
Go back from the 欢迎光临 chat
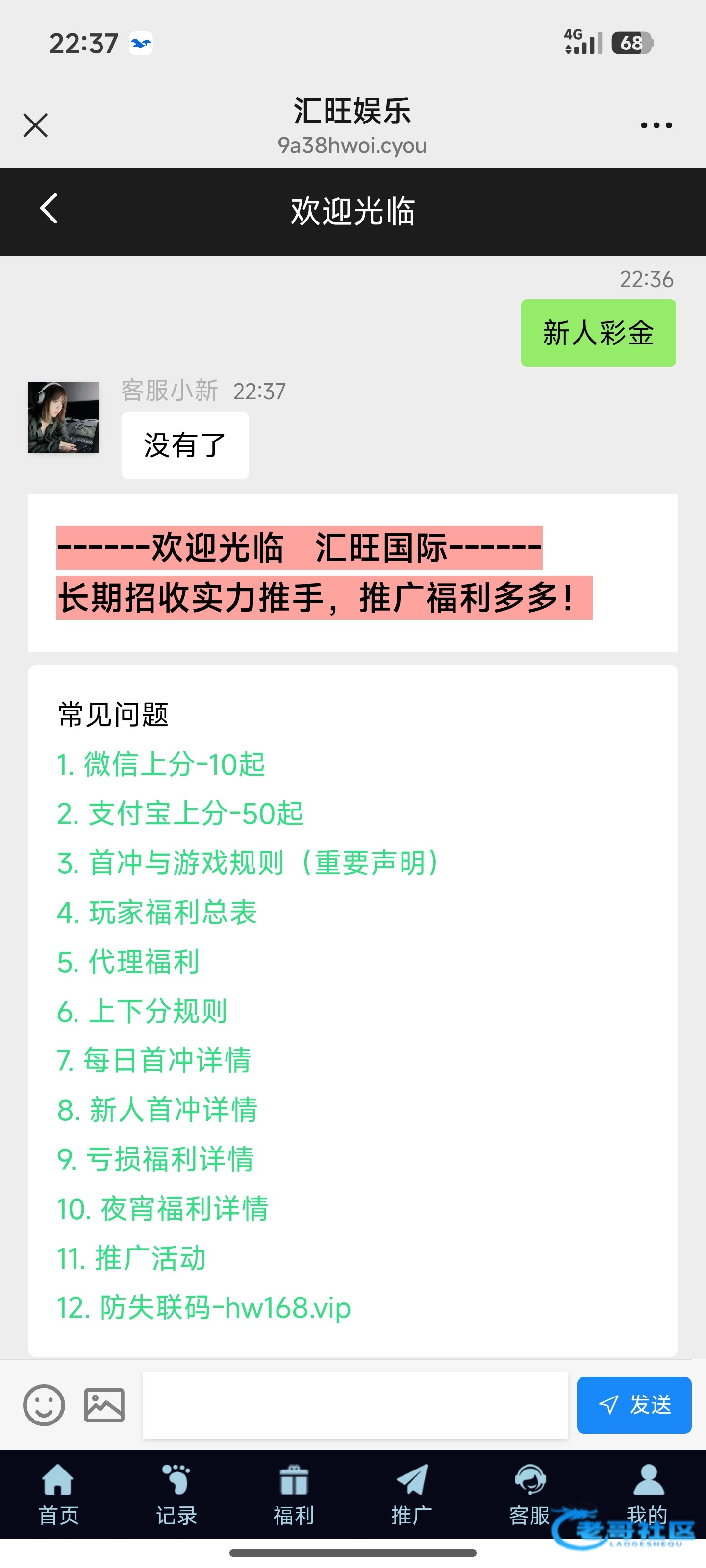[x=49, y=209]
